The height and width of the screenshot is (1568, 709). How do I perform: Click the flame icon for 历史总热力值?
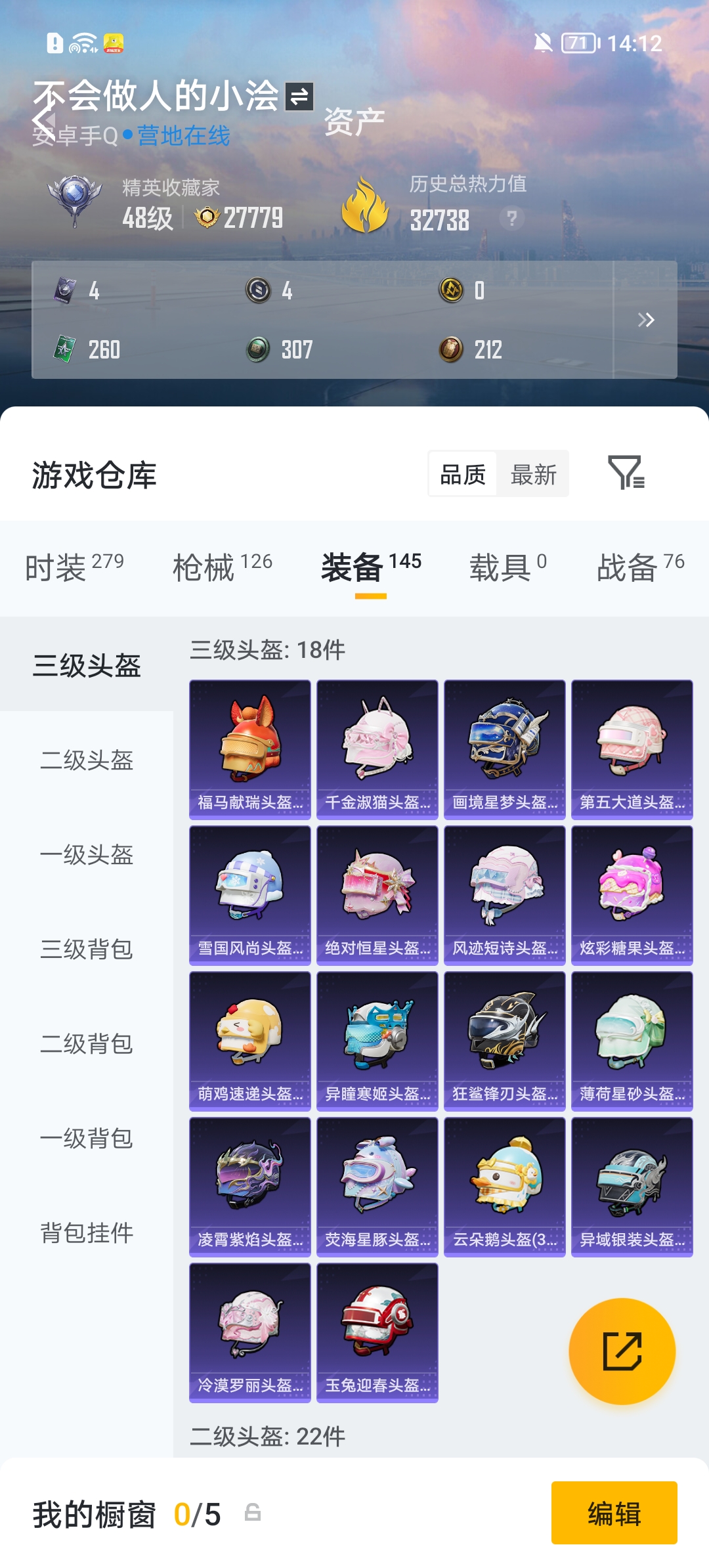(366, 204)
